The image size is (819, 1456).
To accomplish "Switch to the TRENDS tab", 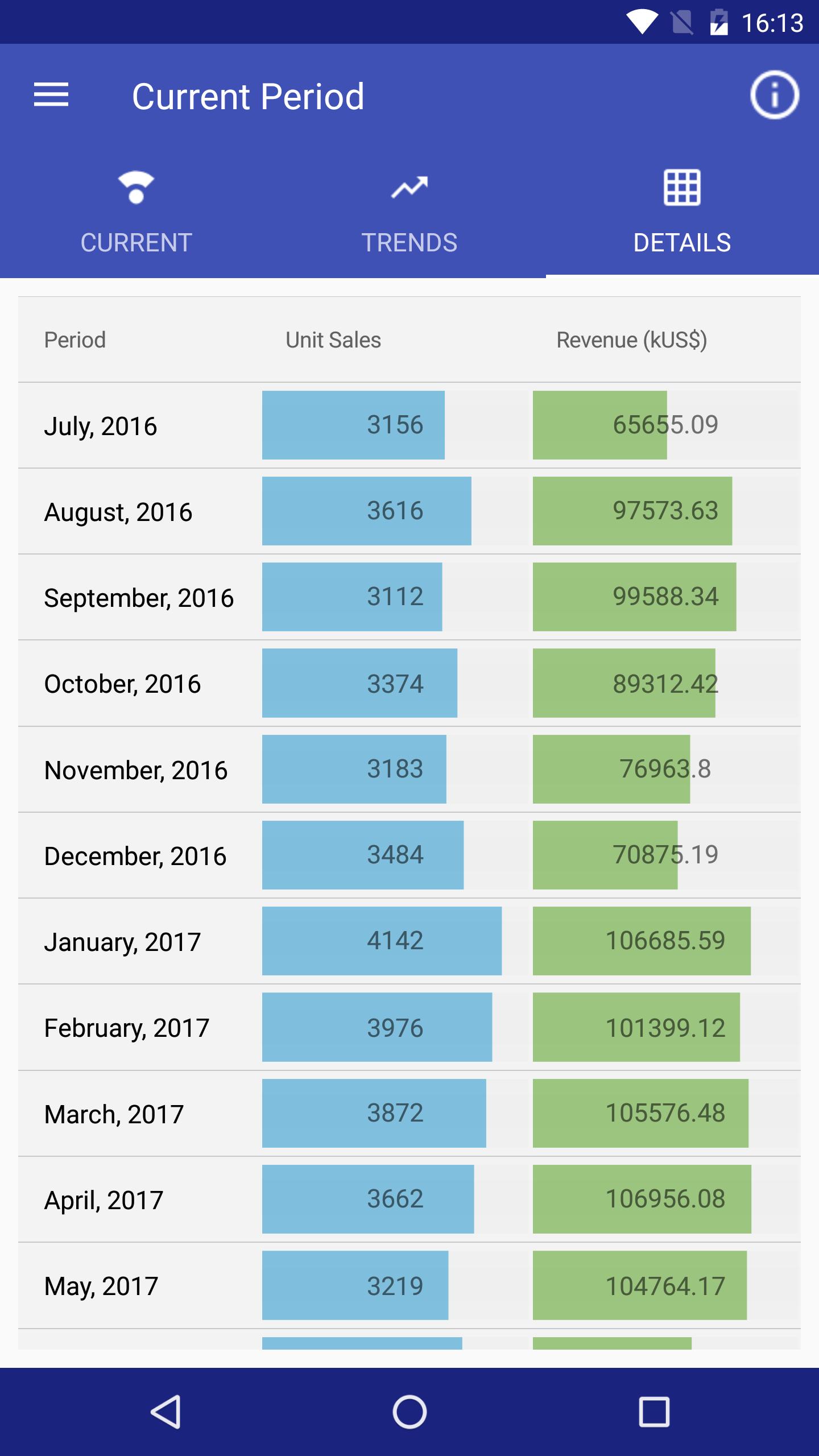I will (x=409, y=241).
